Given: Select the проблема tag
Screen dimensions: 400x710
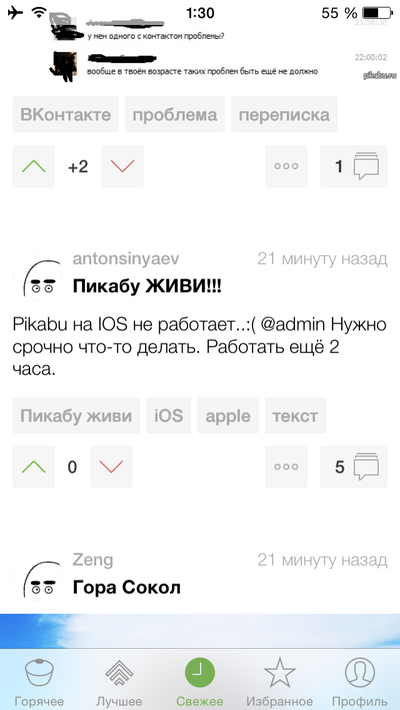Looking at the screenshot, I should (x=175, y=115).
